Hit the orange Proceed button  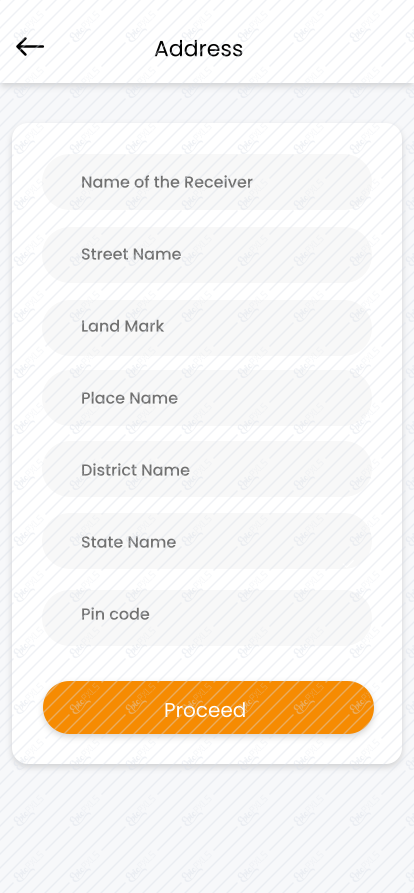point(208,708)
